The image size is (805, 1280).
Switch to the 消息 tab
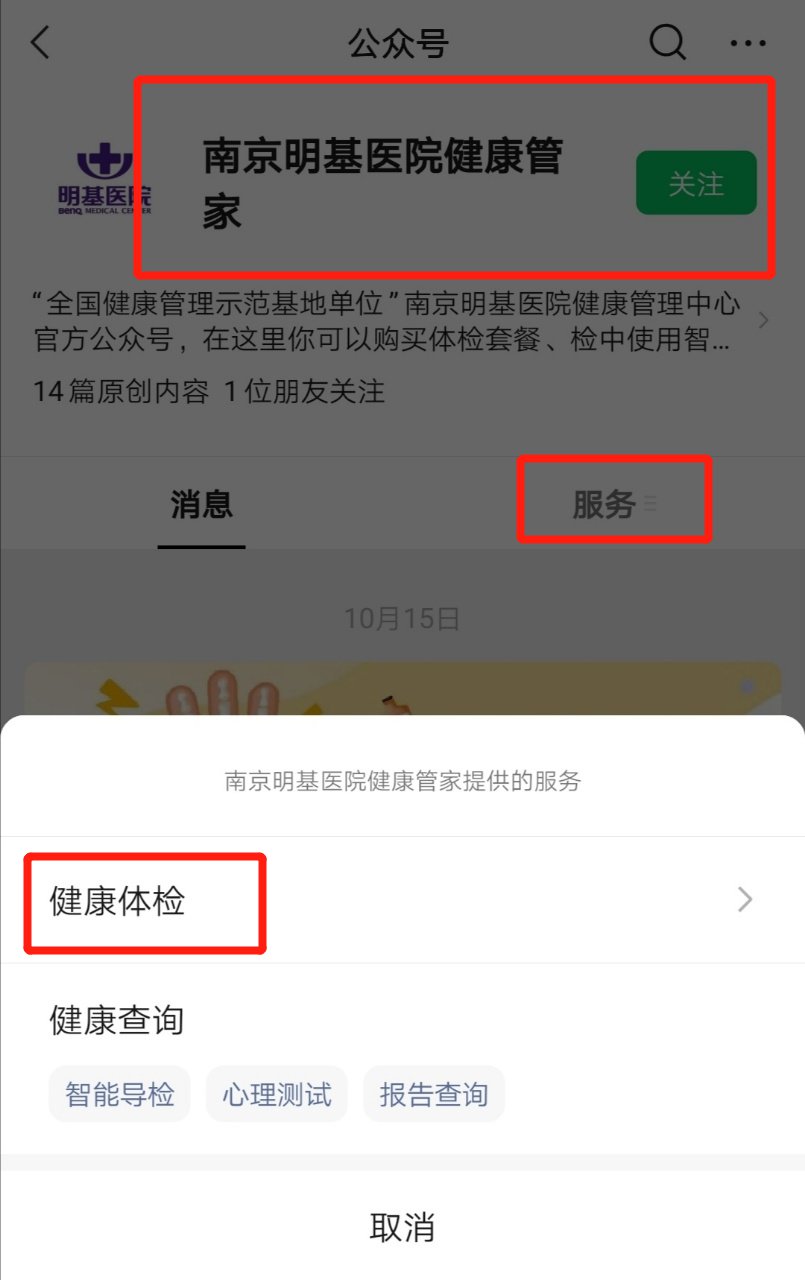[201, 505]
